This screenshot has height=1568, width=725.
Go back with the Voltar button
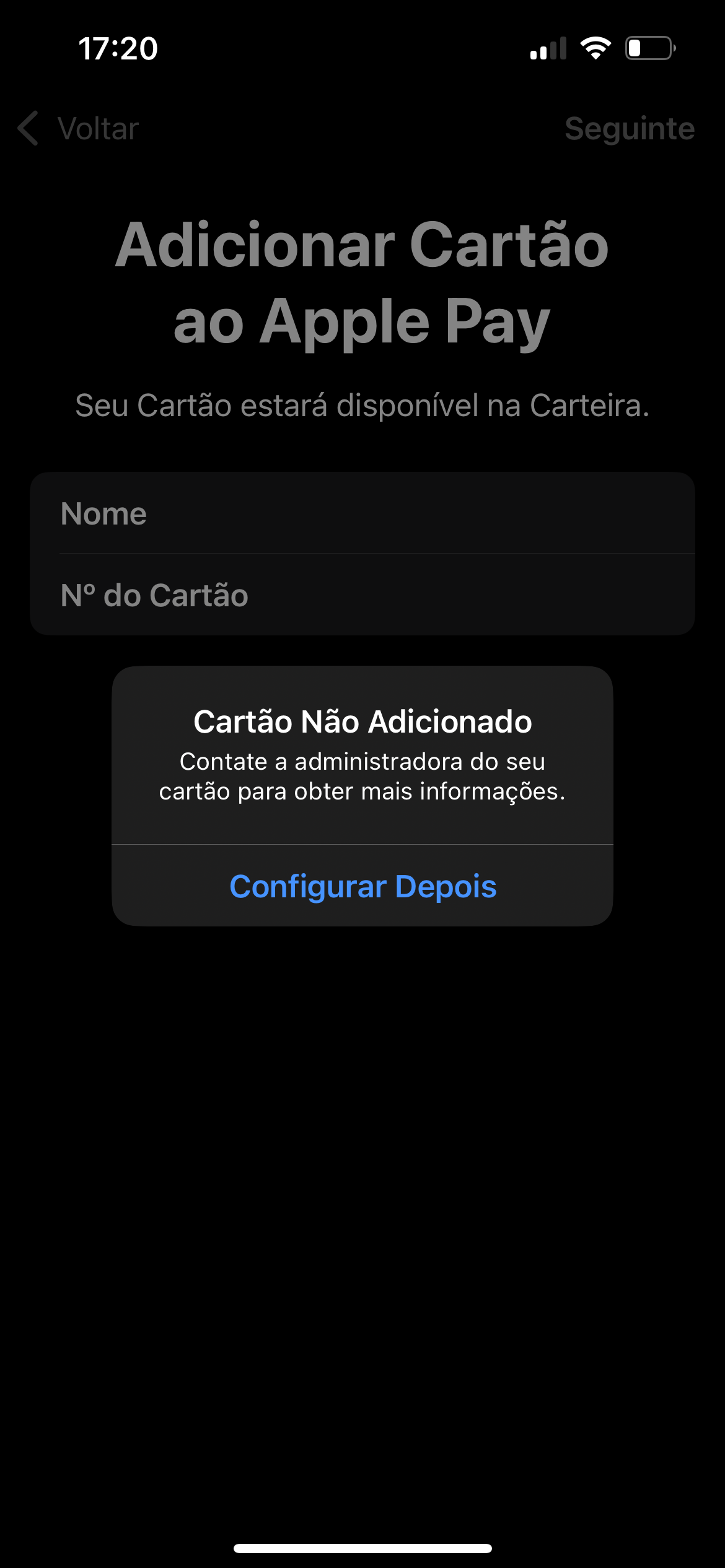tap(79, 129)
